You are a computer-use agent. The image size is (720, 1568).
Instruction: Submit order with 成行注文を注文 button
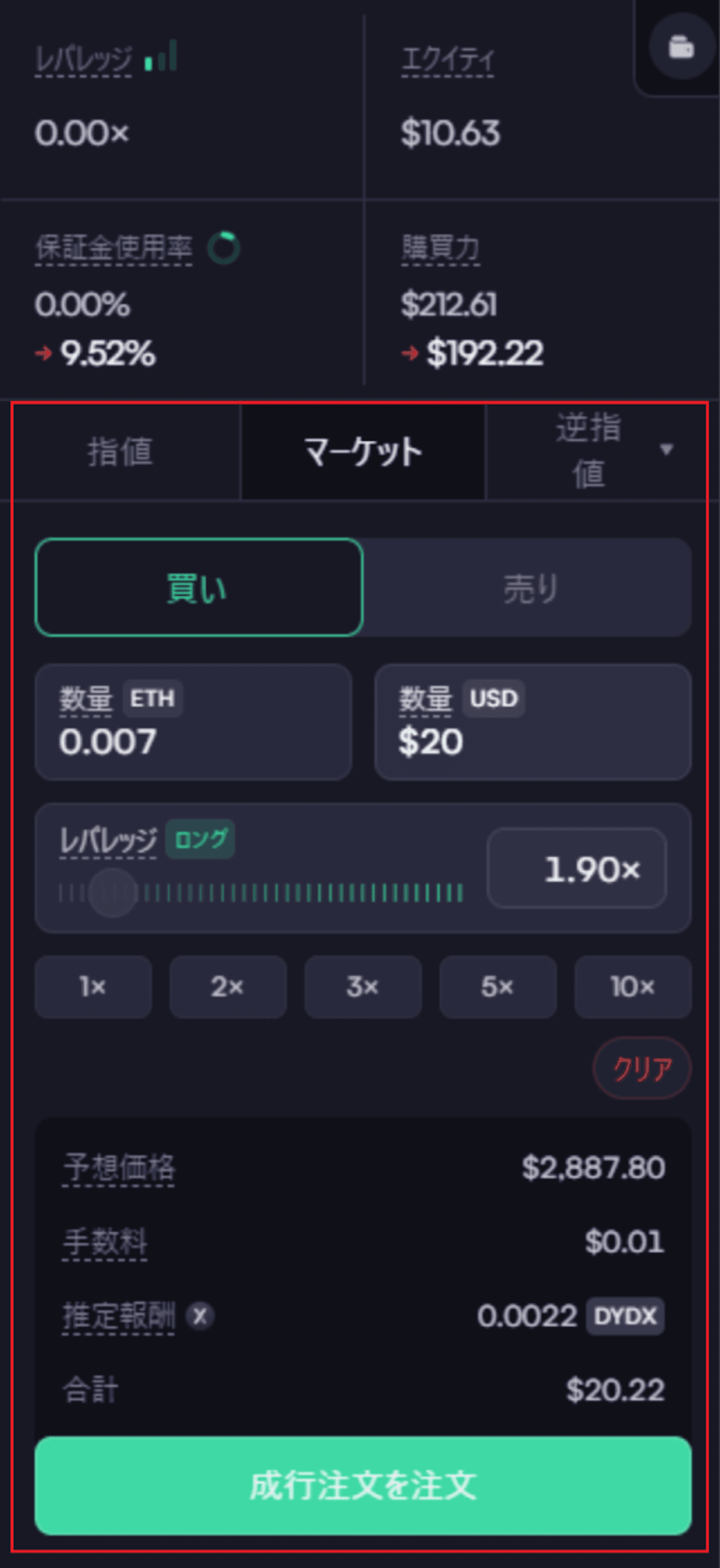tap(363, 1485)
